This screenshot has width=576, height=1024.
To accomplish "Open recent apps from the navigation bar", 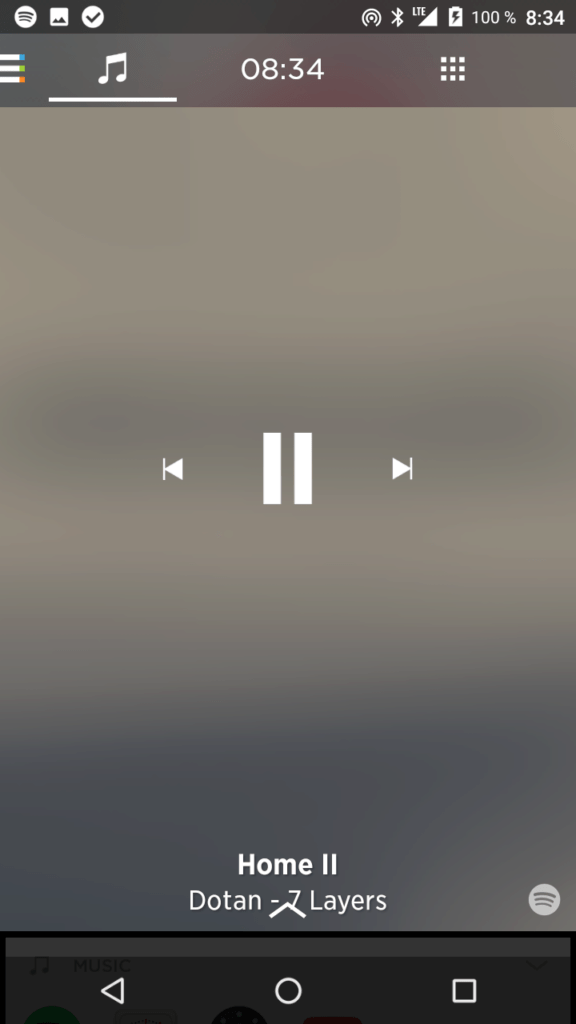I will point(464,991).
